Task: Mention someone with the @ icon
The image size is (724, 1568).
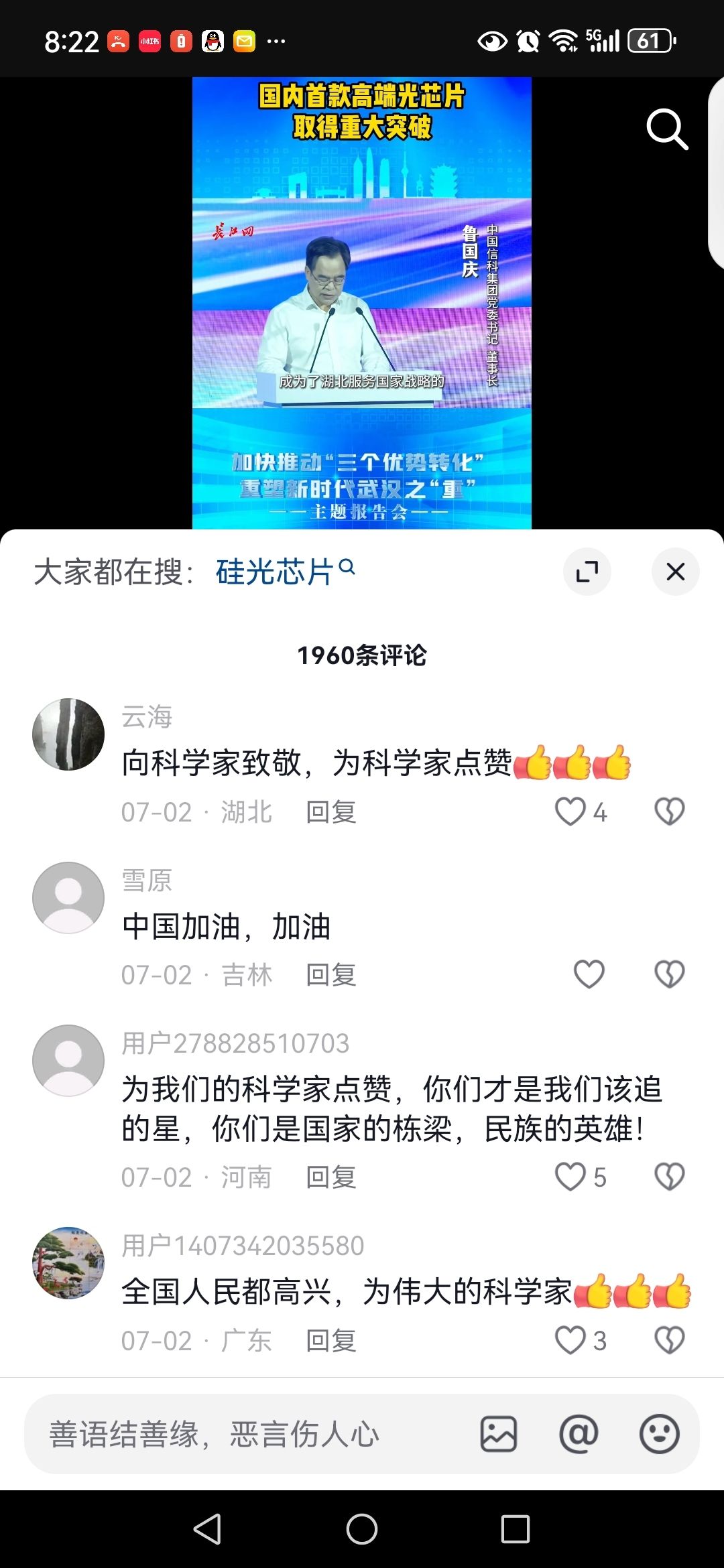Action: coord(578,1434)
